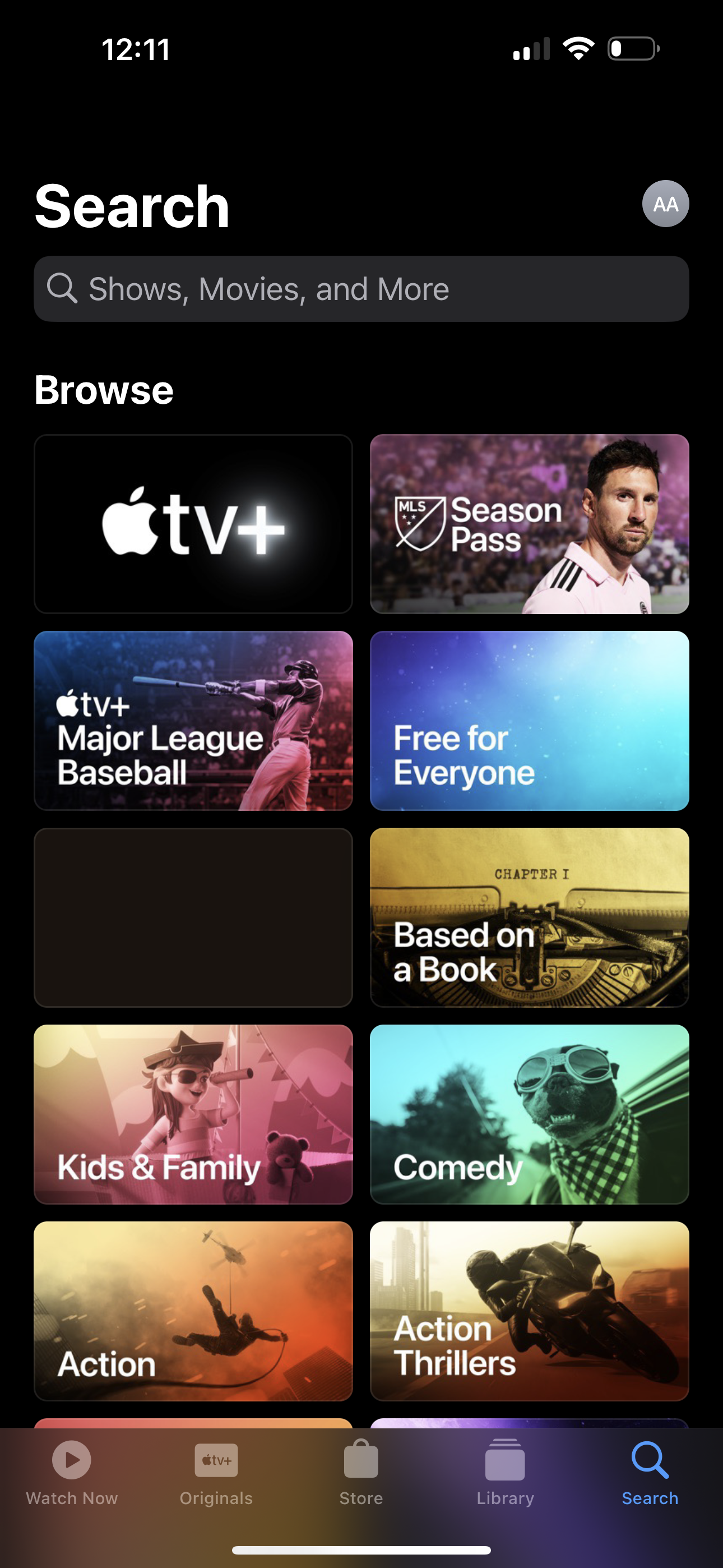The image size is (723, 1568).
Task: Open the Watch Now tab icon
Action: click(71, 1460)
